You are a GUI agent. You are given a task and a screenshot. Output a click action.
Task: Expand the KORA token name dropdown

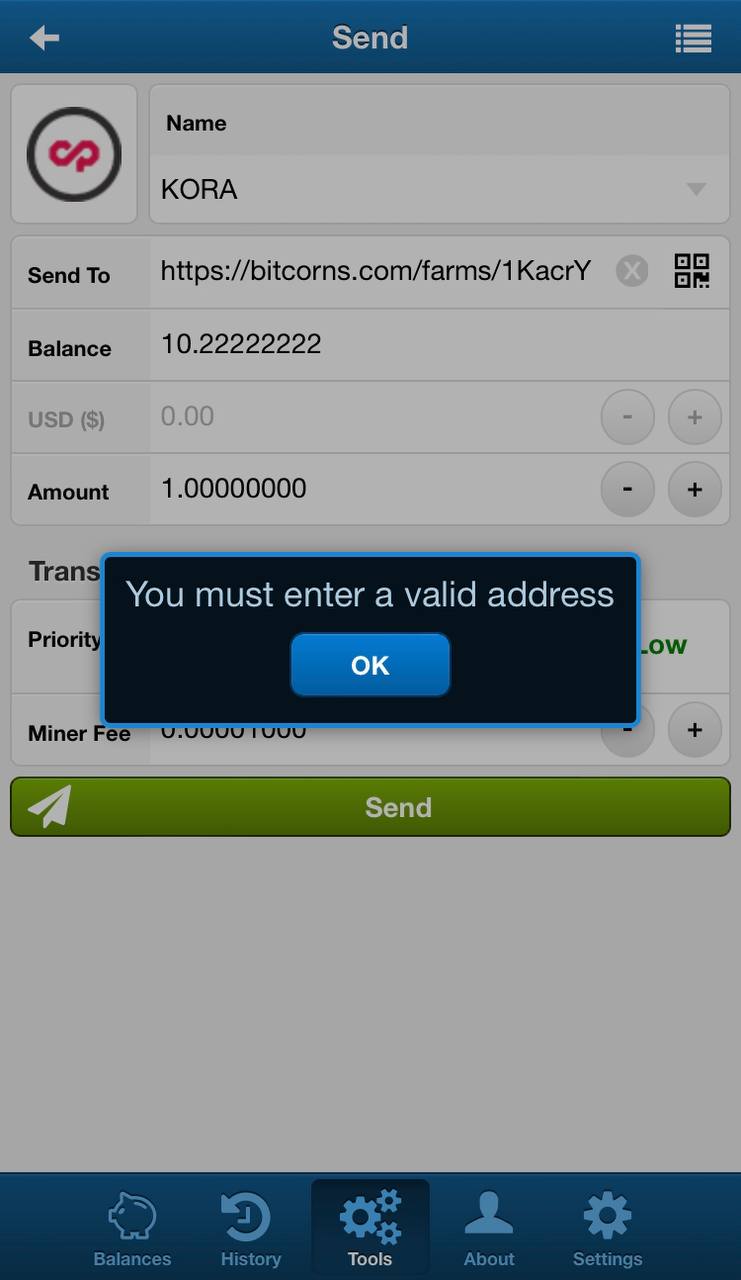pyautogui.click(x=439, y=189)
